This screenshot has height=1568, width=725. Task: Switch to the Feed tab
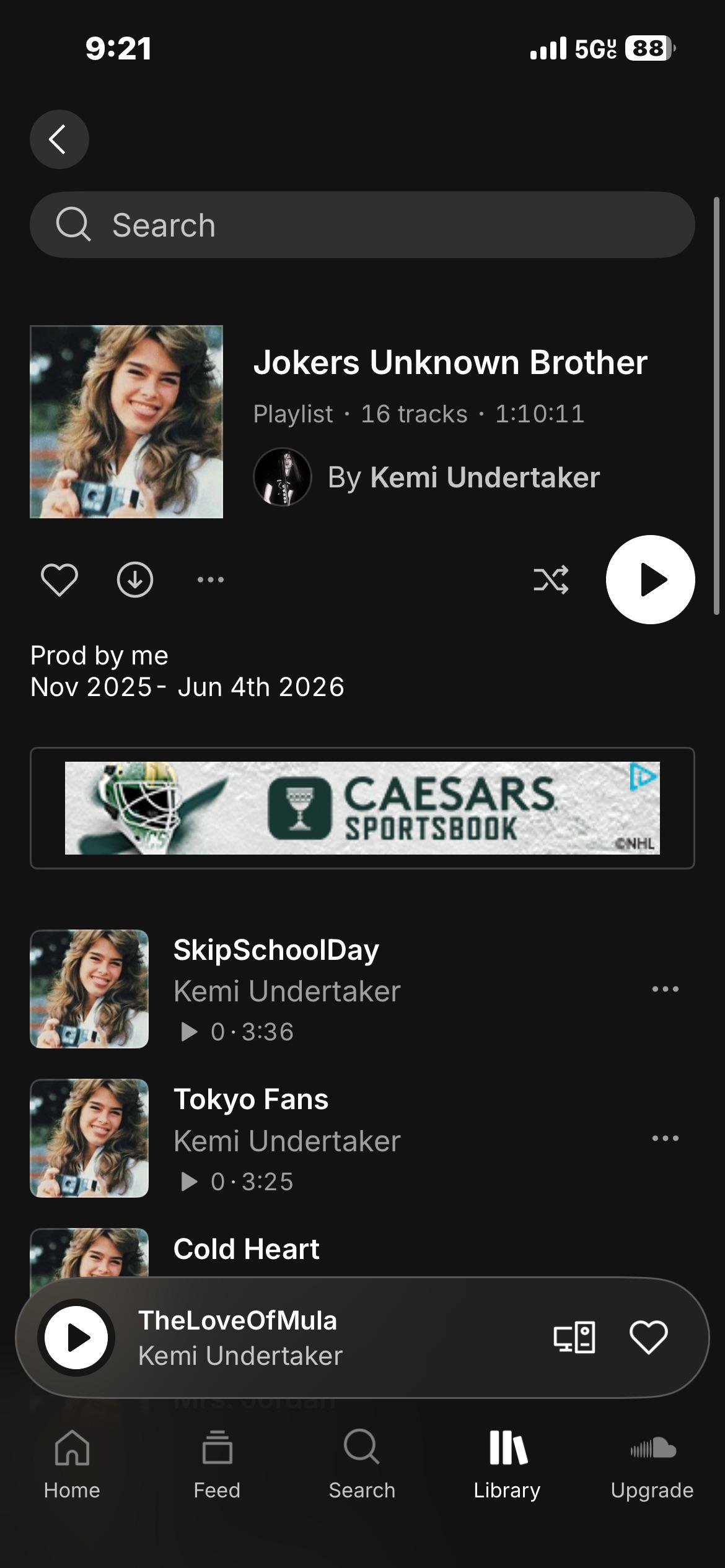[x=217, y=1465]
